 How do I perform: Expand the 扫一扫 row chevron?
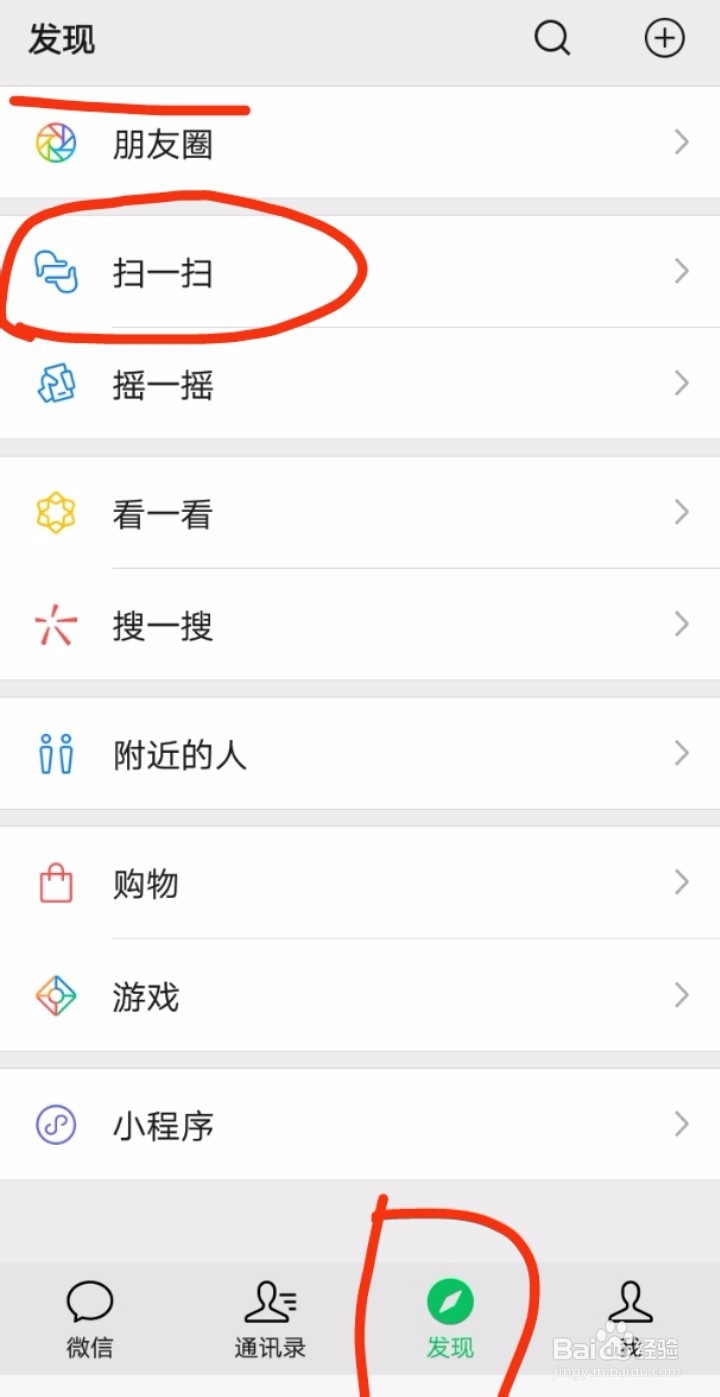681,272
